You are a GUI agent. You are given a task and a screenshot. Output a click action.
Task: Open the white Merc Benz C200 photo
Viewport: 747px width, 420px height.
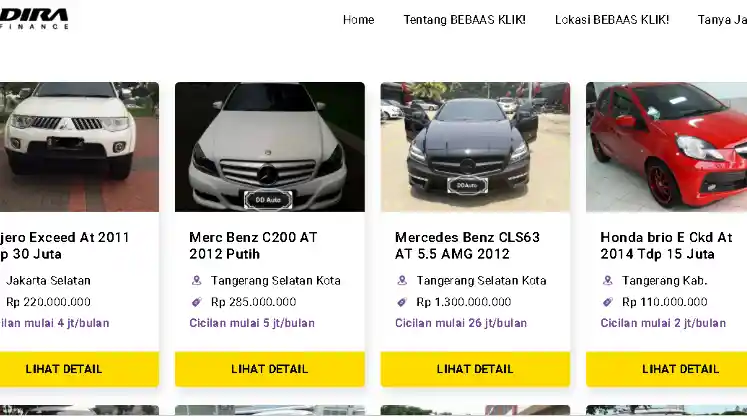coord(269,146)
